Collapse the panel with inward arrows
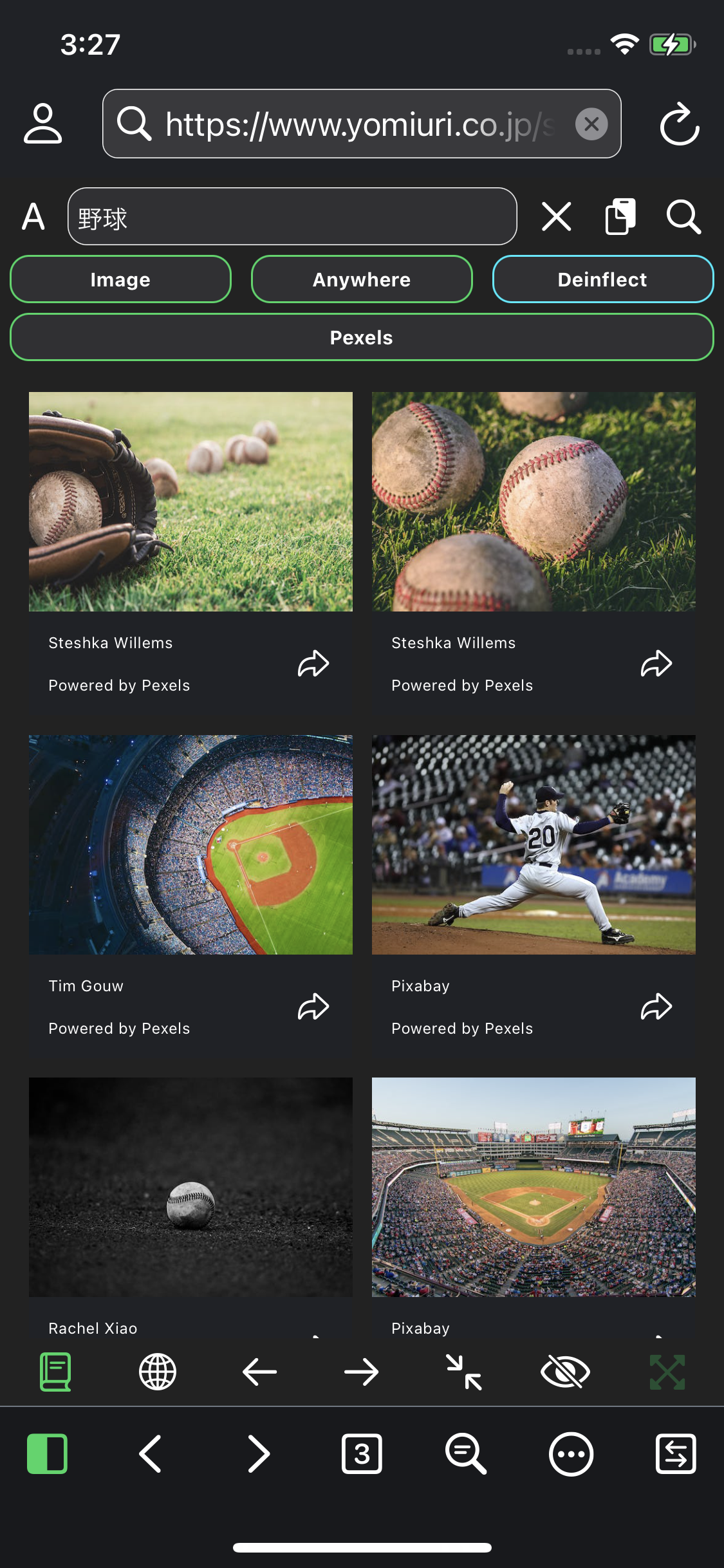The image size is (724, 1568). coord(464,1372)
